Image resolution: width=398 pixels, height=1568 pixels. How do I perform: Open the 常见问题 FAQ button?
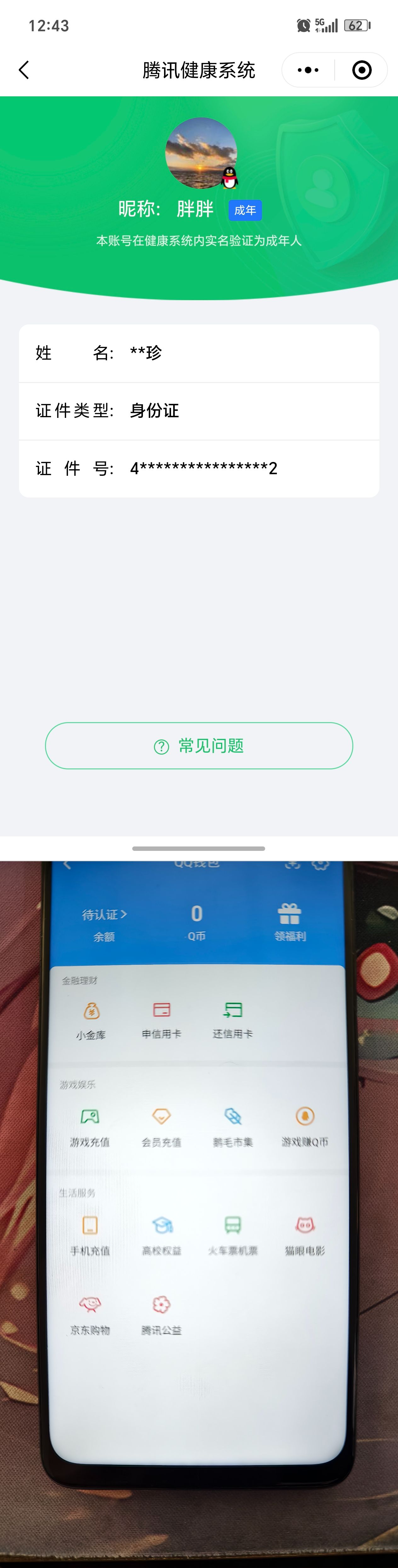(199, 745)
